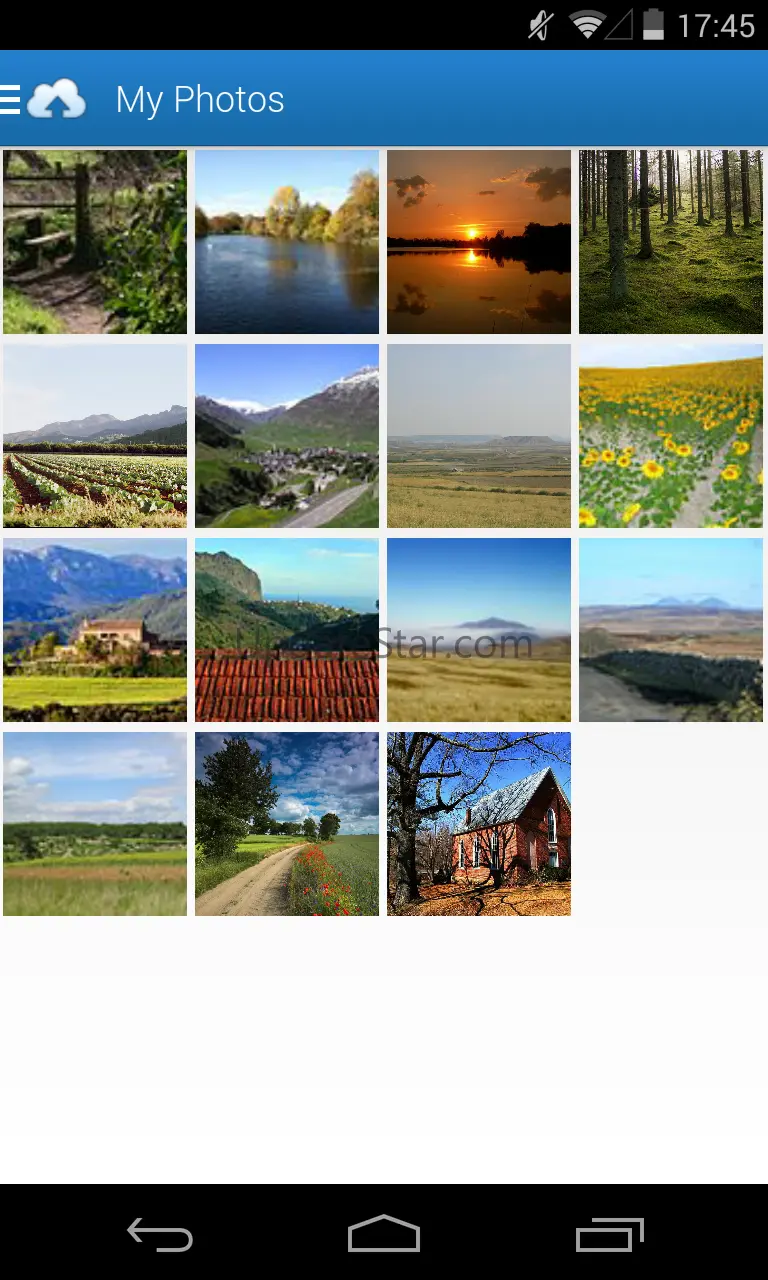Image resolution: width=768 pixels, height=1280 pixels.
Task: Open the wooden bench garden photo
Action: 95,242
